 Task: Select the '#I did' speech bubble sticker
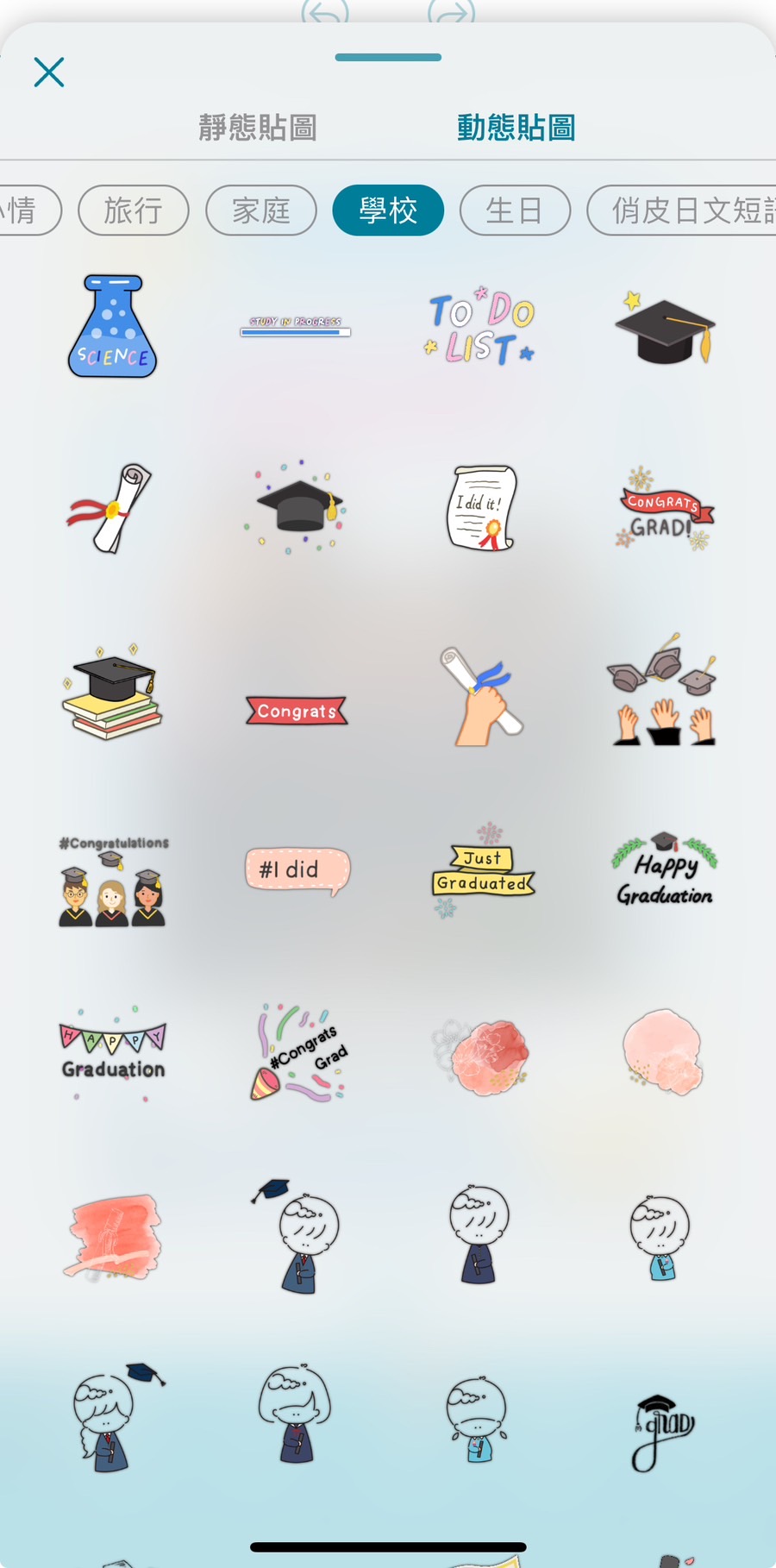pos(296,871)
